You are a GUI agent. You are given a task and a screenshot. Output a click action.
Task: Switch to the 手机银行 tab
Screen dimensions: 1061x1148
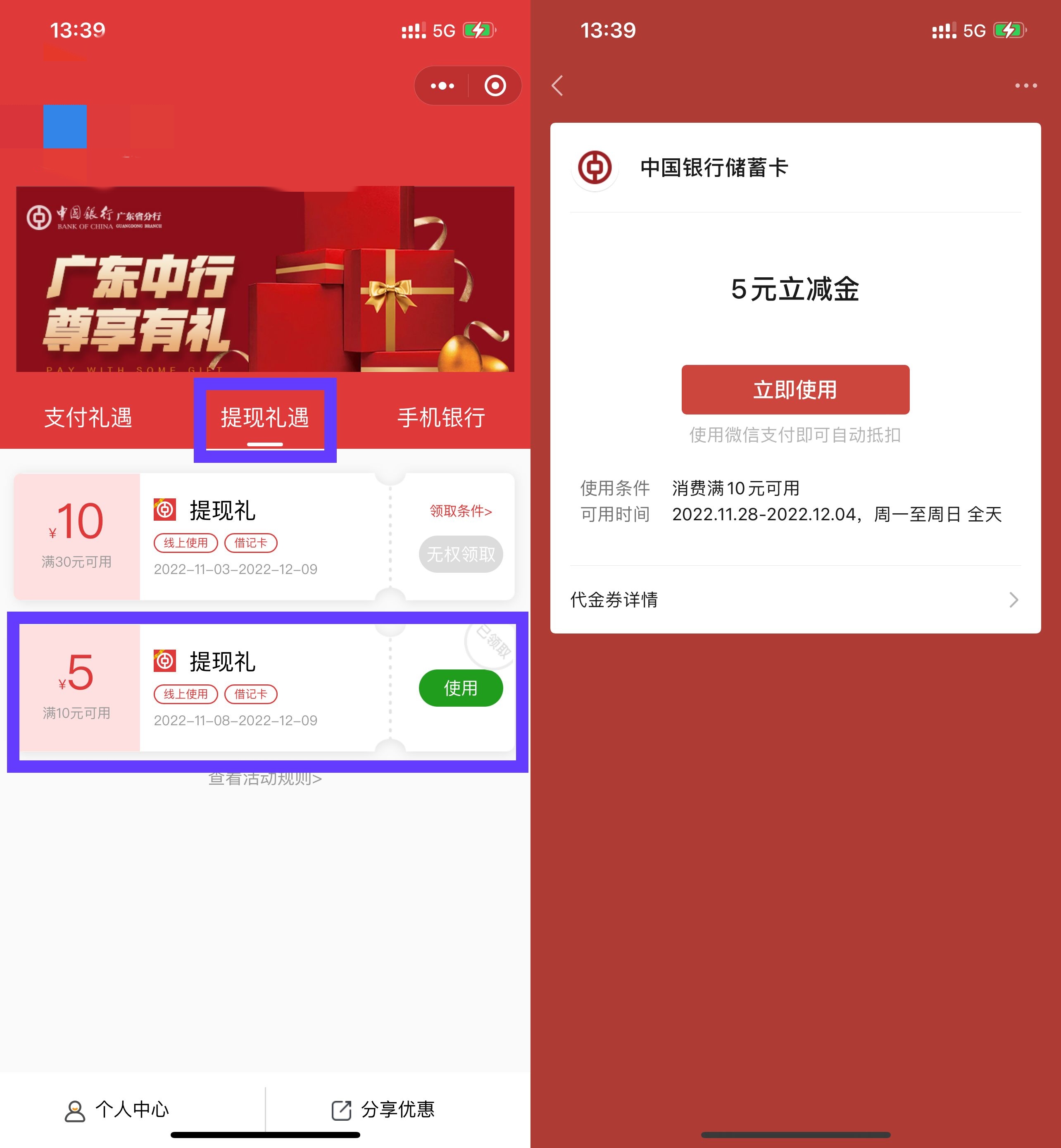pyautogui.click(x=441, y=417)
